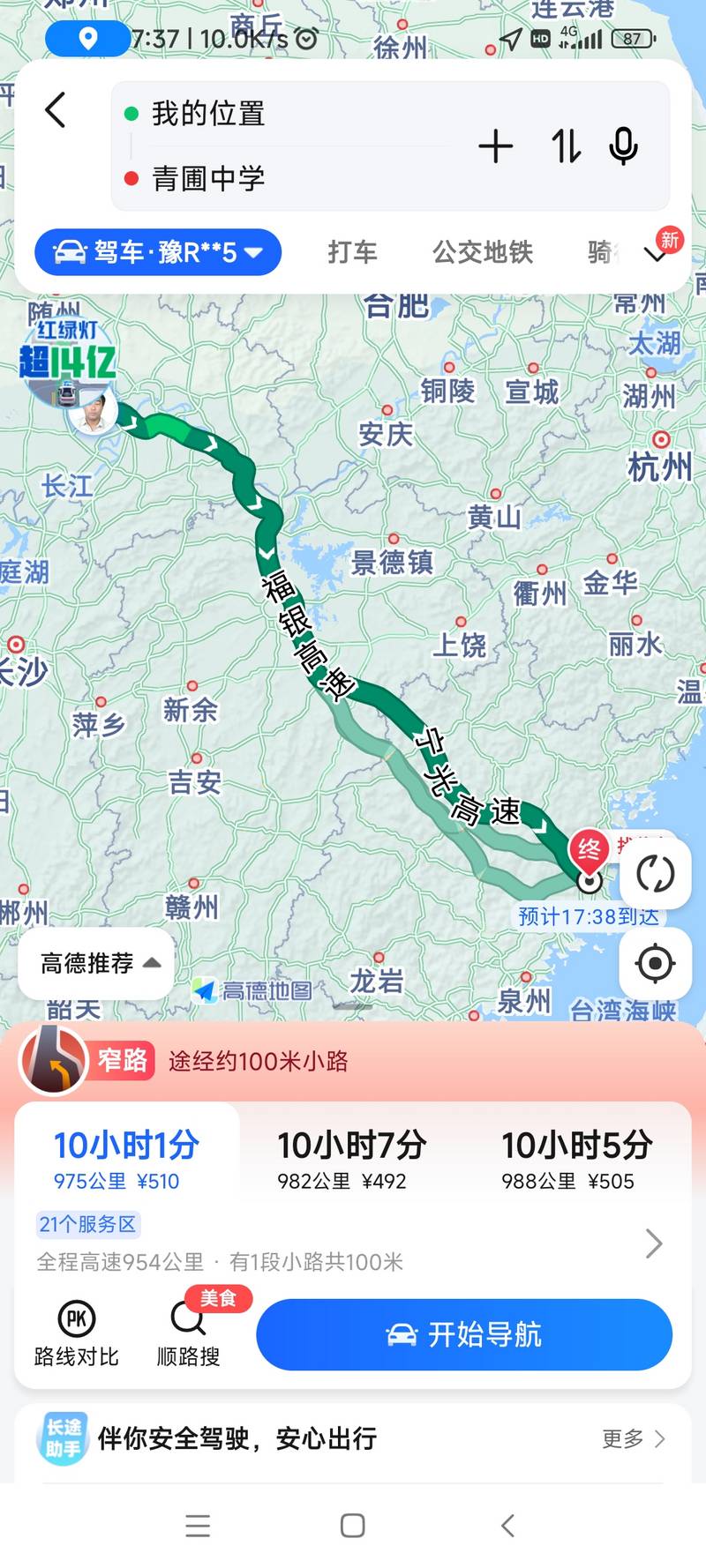706x1568 pixels.
Task: Open 路线对比 route comparison
Action: pos(77,1333)
